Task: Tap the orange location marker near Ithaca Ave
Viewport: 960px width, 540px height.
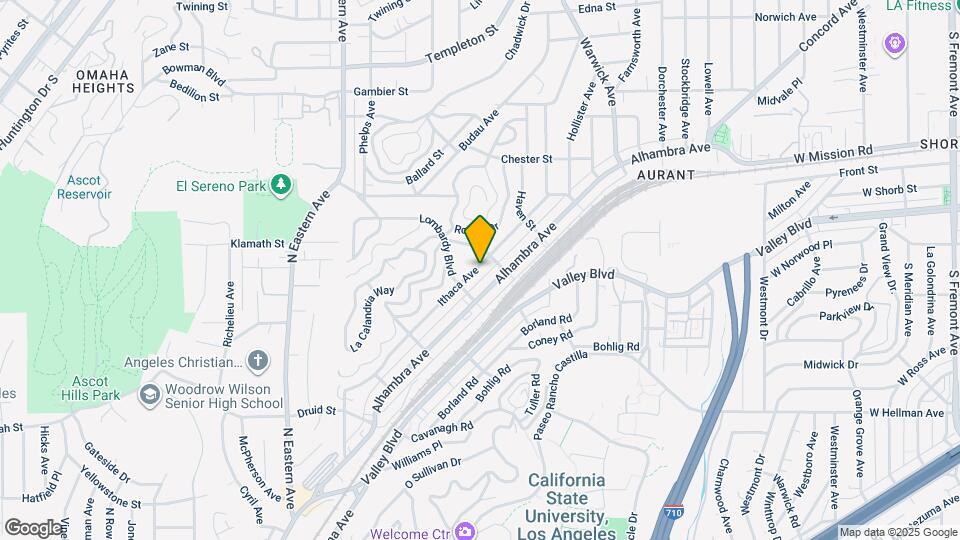Action: click(481, 238)
